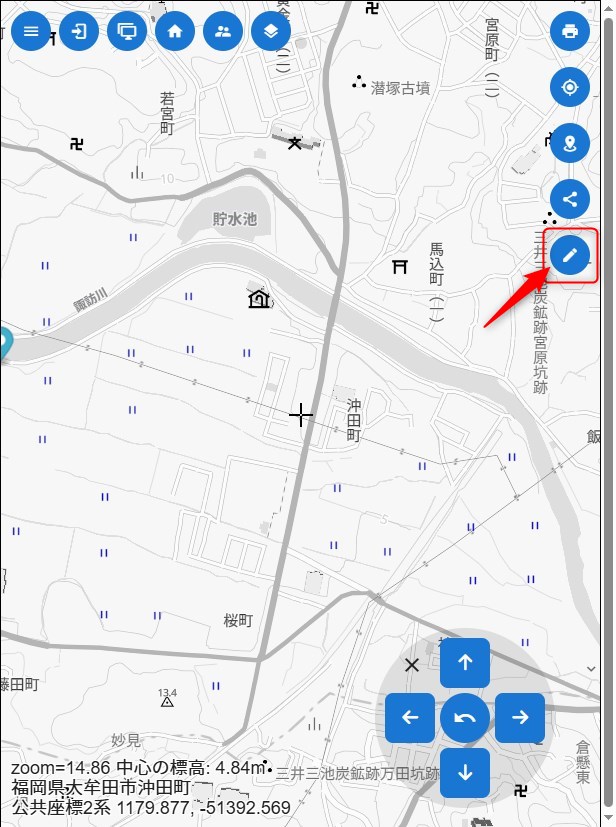Tap the login arrow icon
The width and height of the screenshot is (616, 827).
[79, 30]
